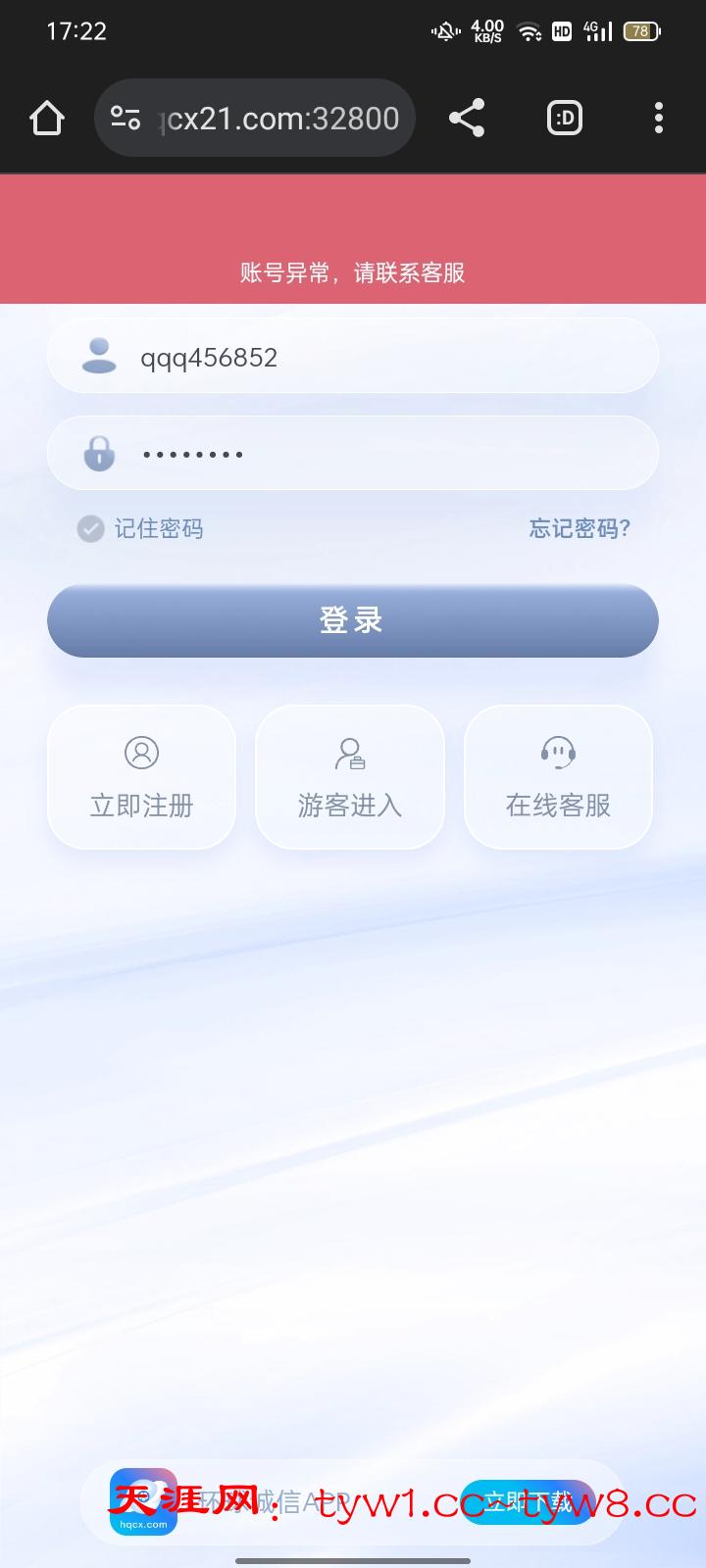
Task: Click the padlock icon in the password field
Action: click(99, 453)
